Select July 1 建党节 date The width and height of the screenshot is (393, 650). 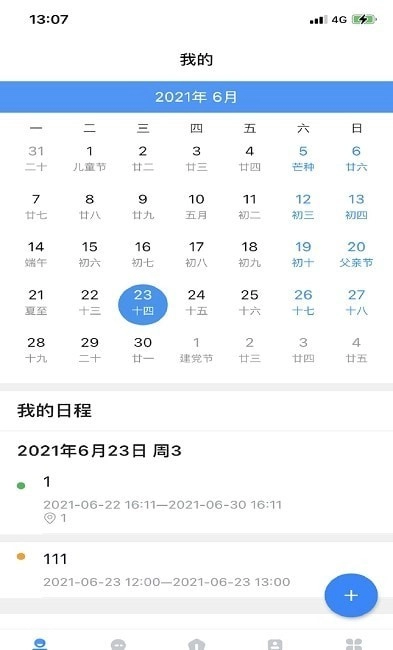(x=196, y=350)
